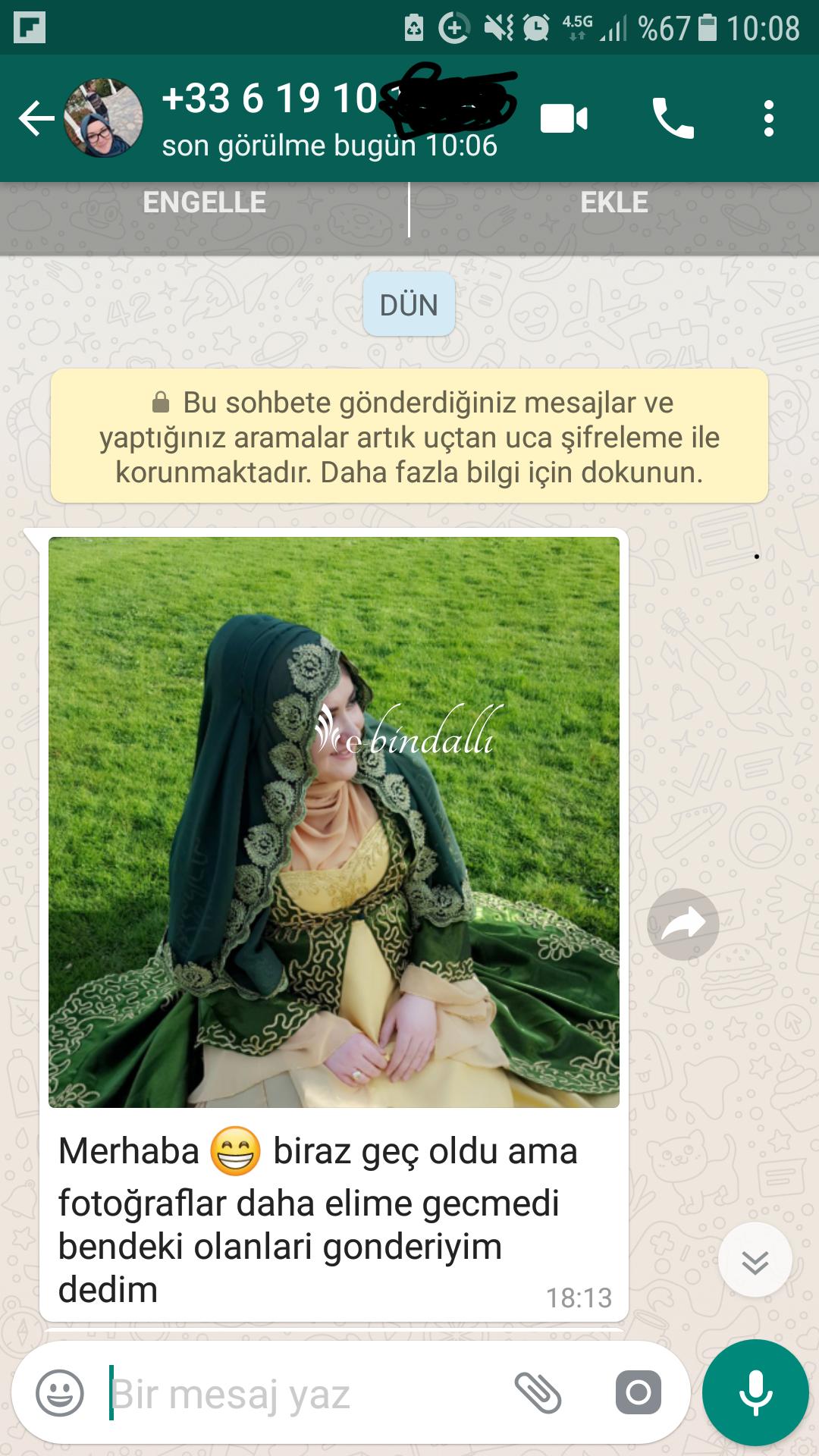Open the camera from message bar
This screenshot has height=1456, width=819.
pyautogui.click(x=639, y=1393)
